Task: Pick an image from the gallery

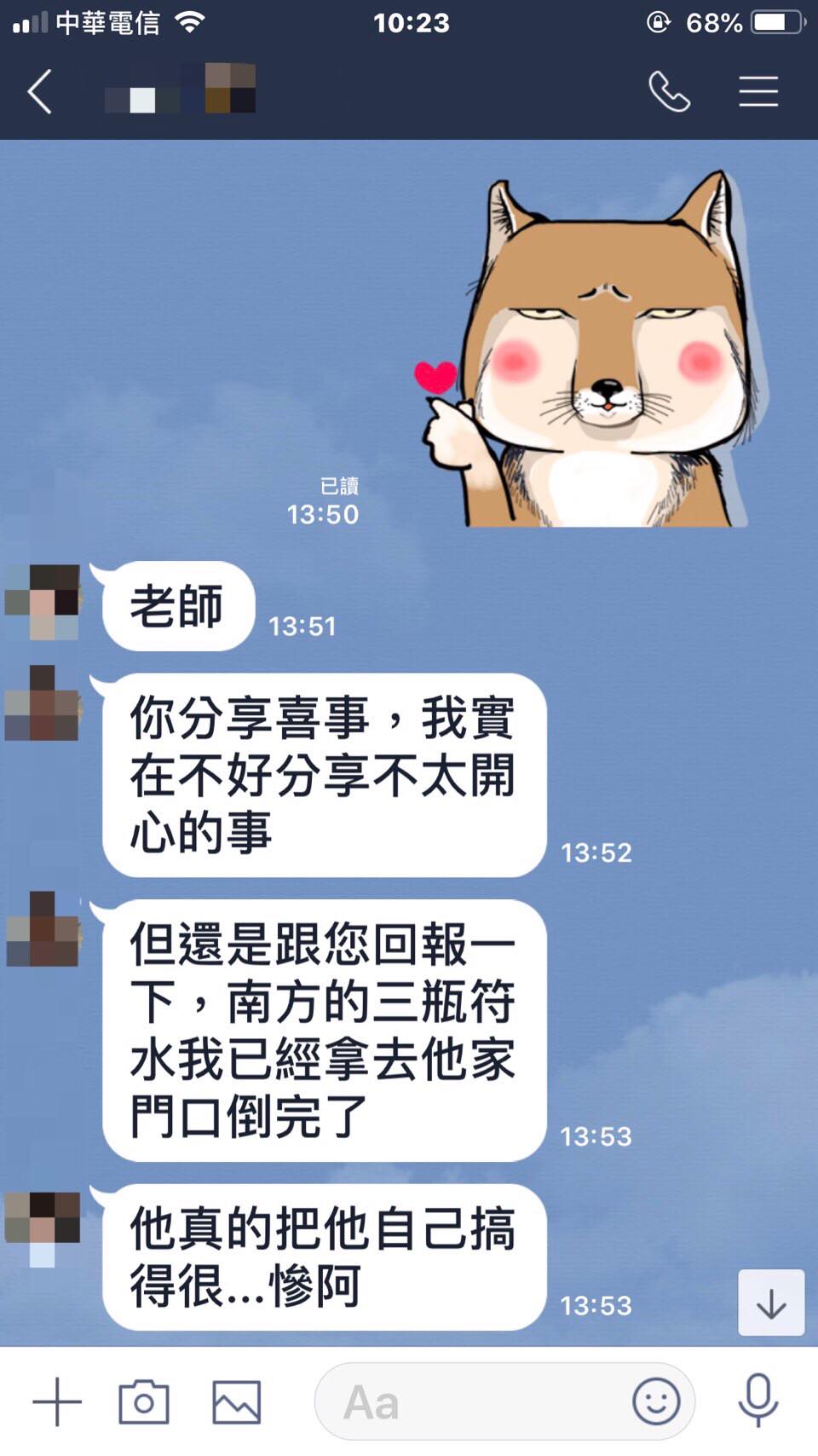Action: tap(236, 1401)
